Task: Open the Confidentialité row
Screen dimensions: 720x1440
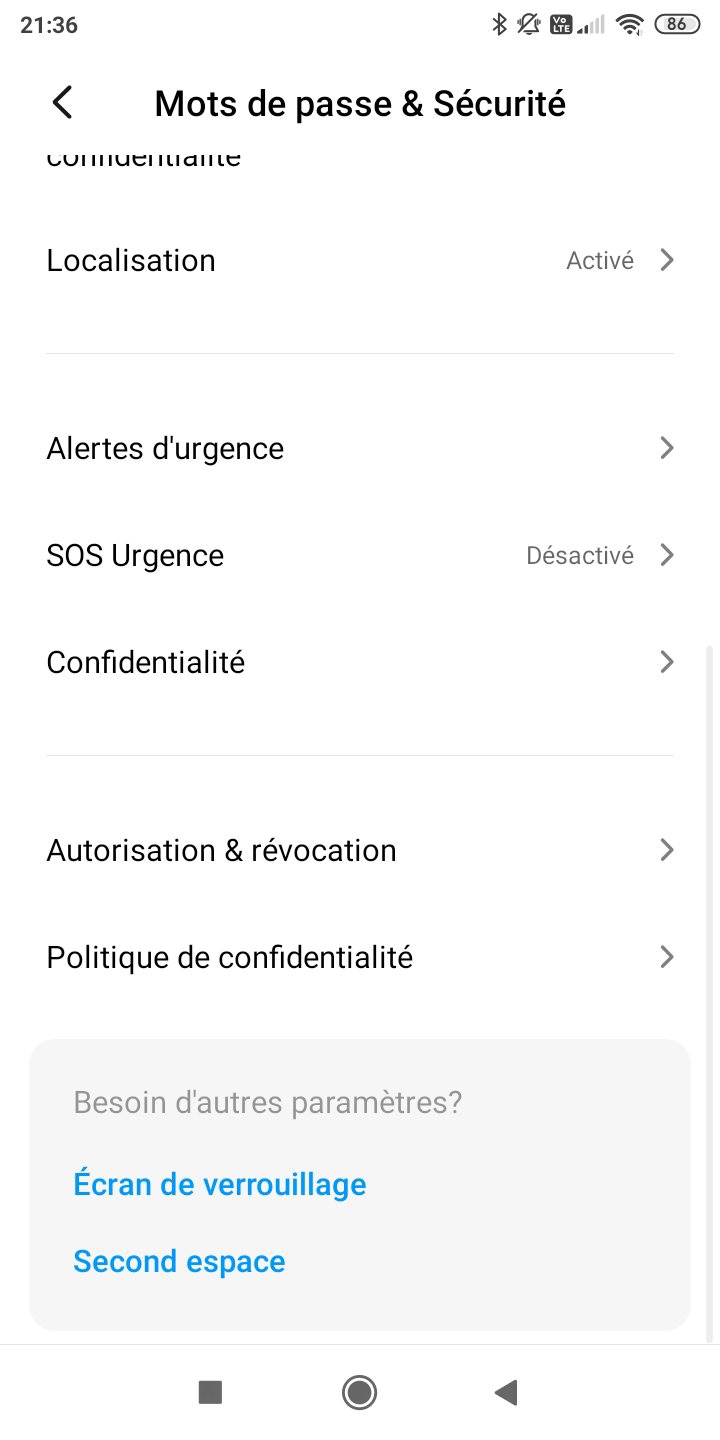Action: pos(360,662)
